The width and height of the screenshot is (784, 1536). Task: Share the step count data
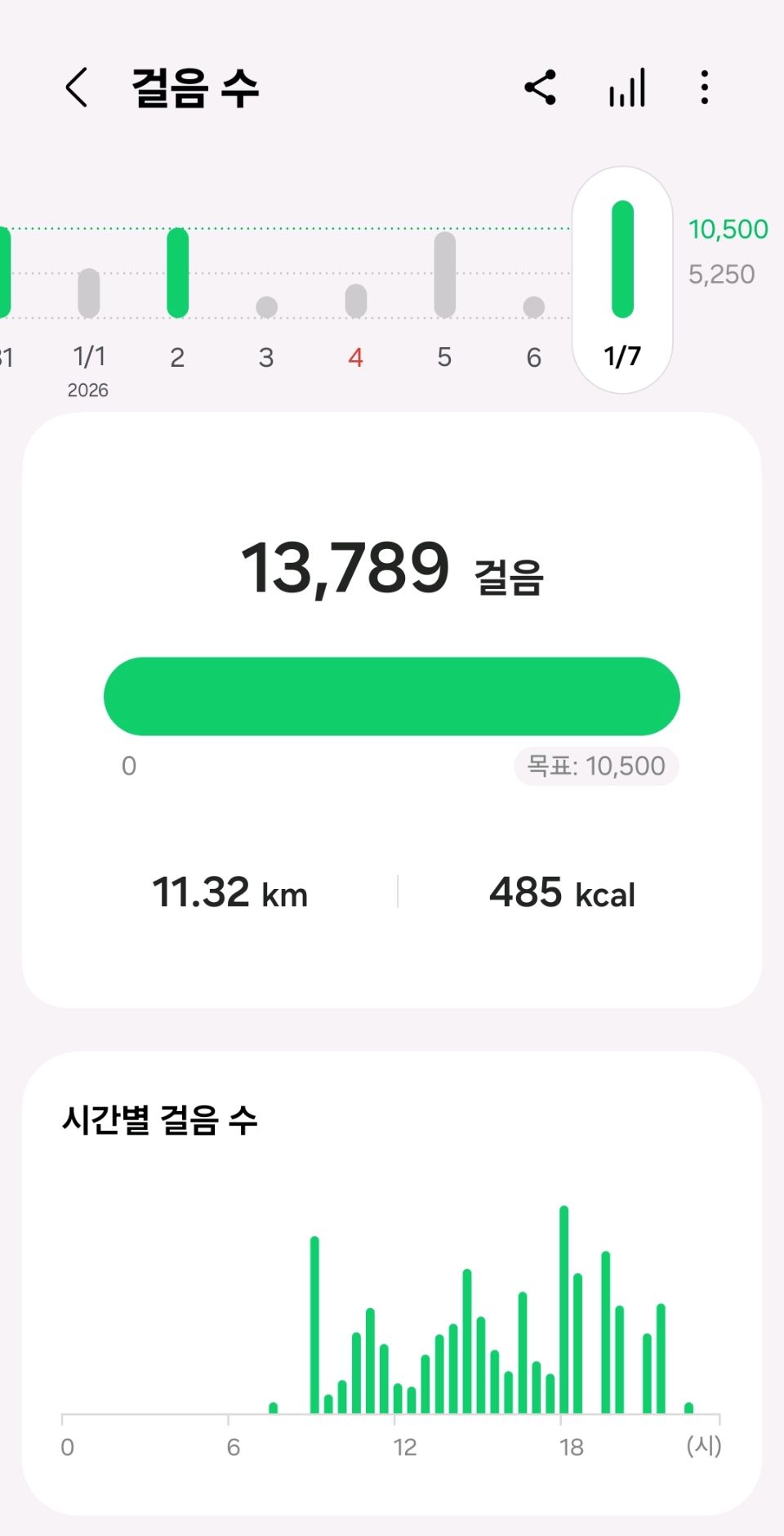(x=541, y=87)
